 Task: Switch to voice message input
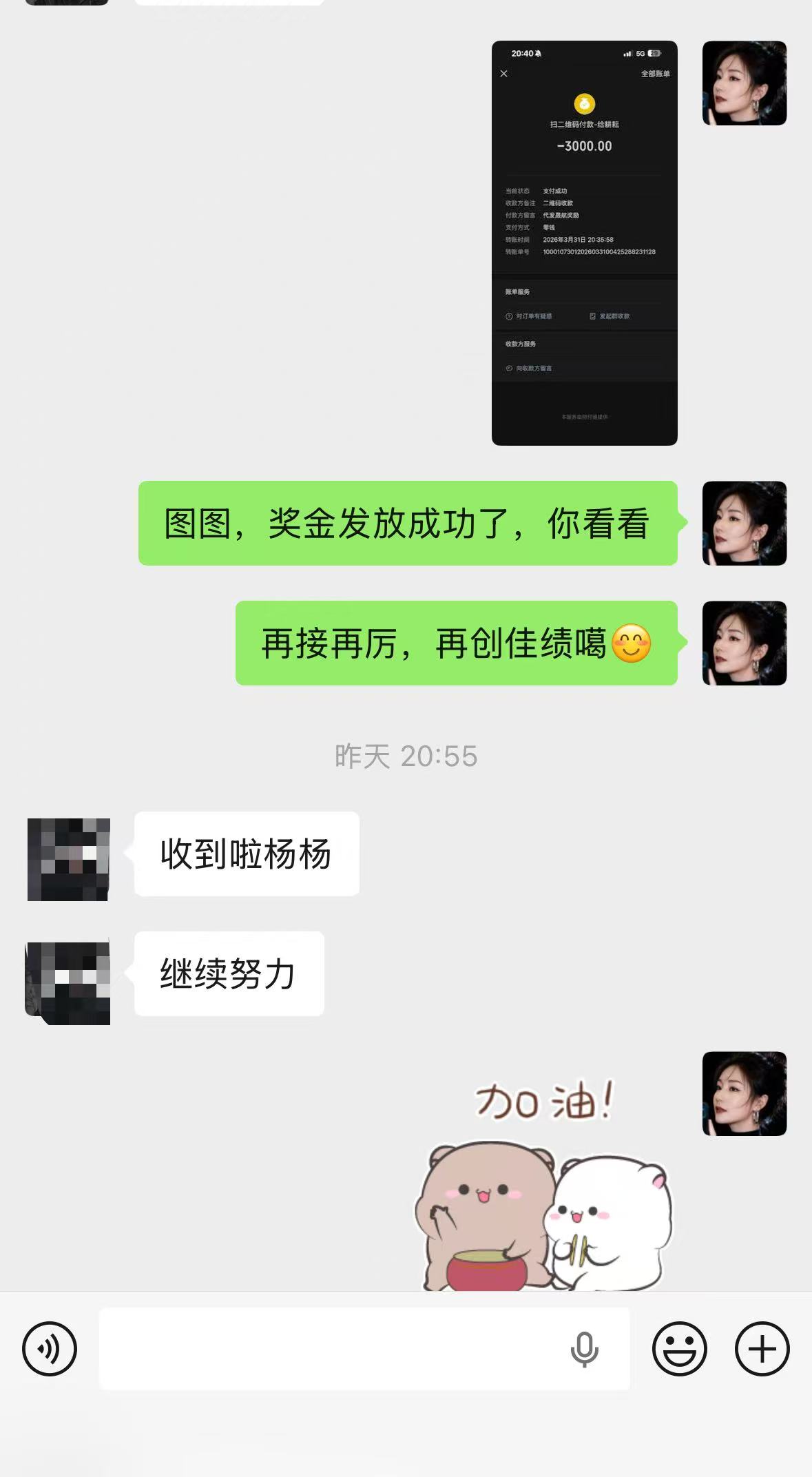50,1349
